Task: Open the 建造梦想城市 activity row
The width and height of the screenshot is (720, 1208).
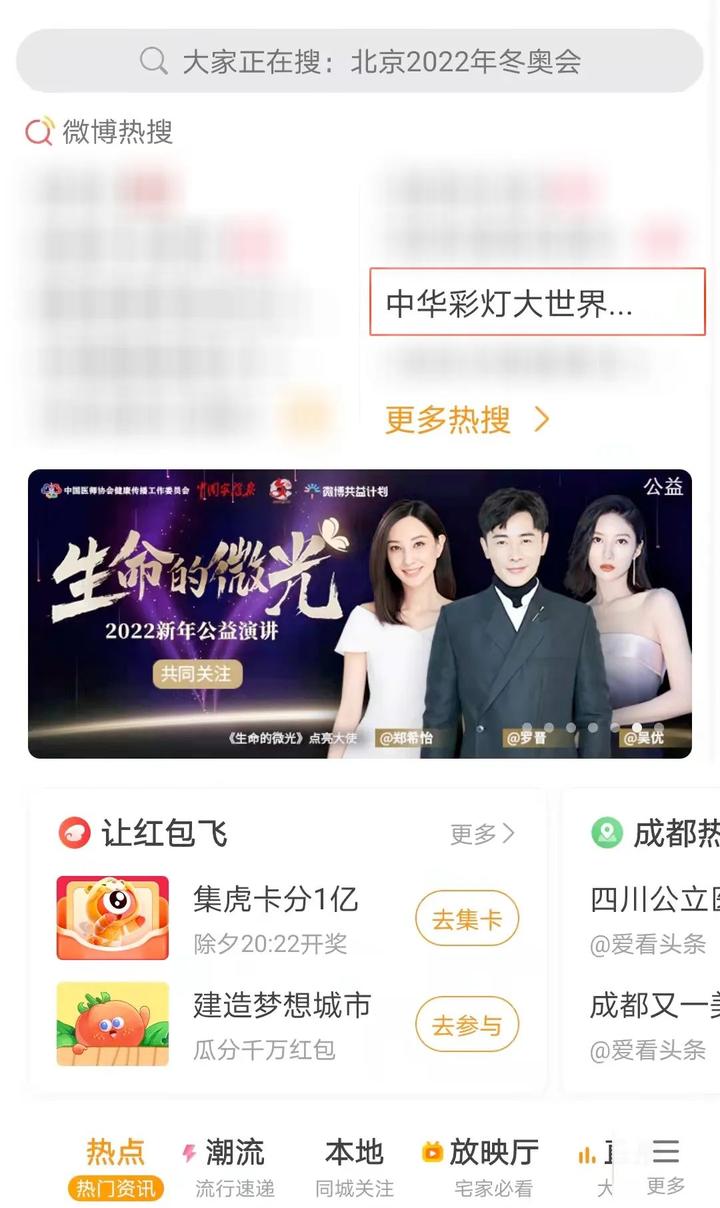Action: pos(281,1023)
